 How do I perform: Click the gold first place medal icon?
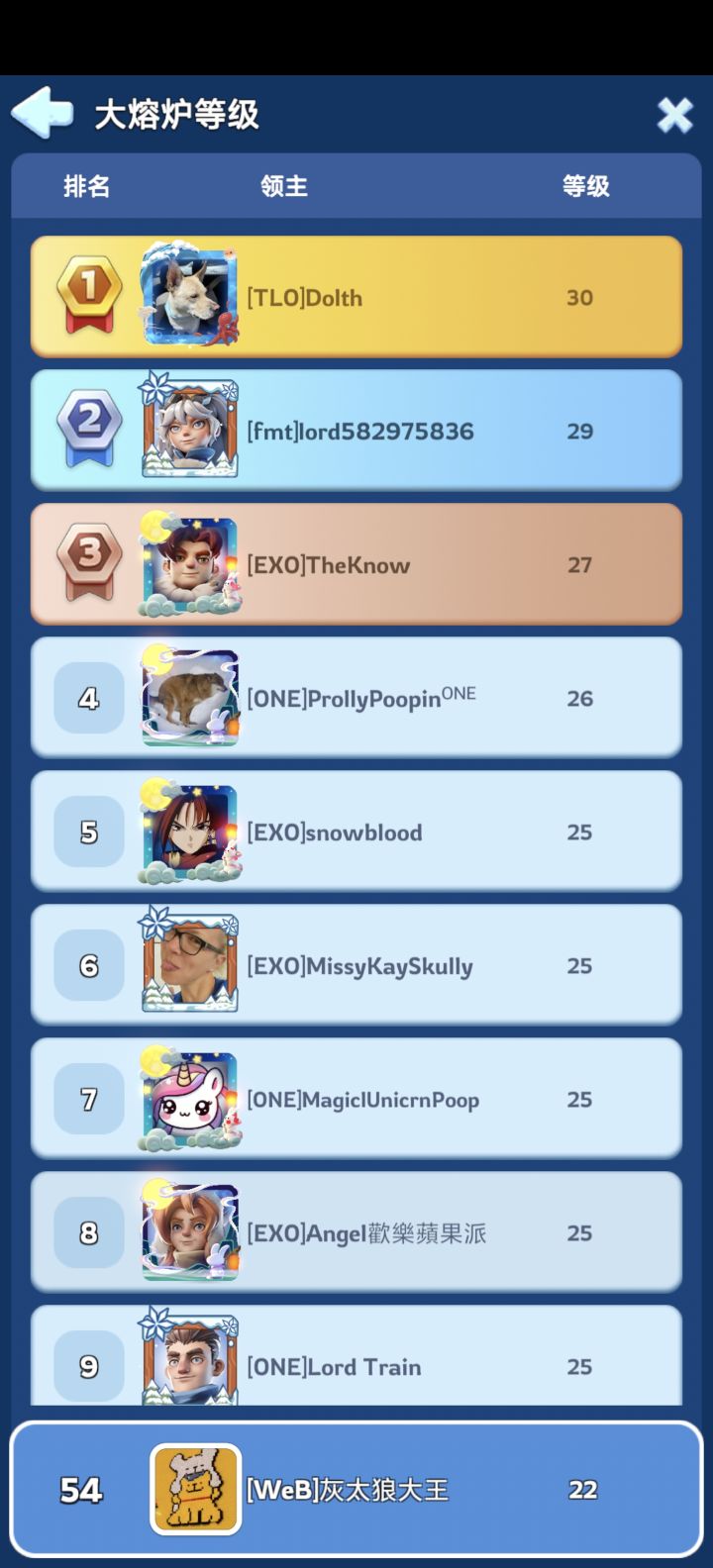point(89,295)
